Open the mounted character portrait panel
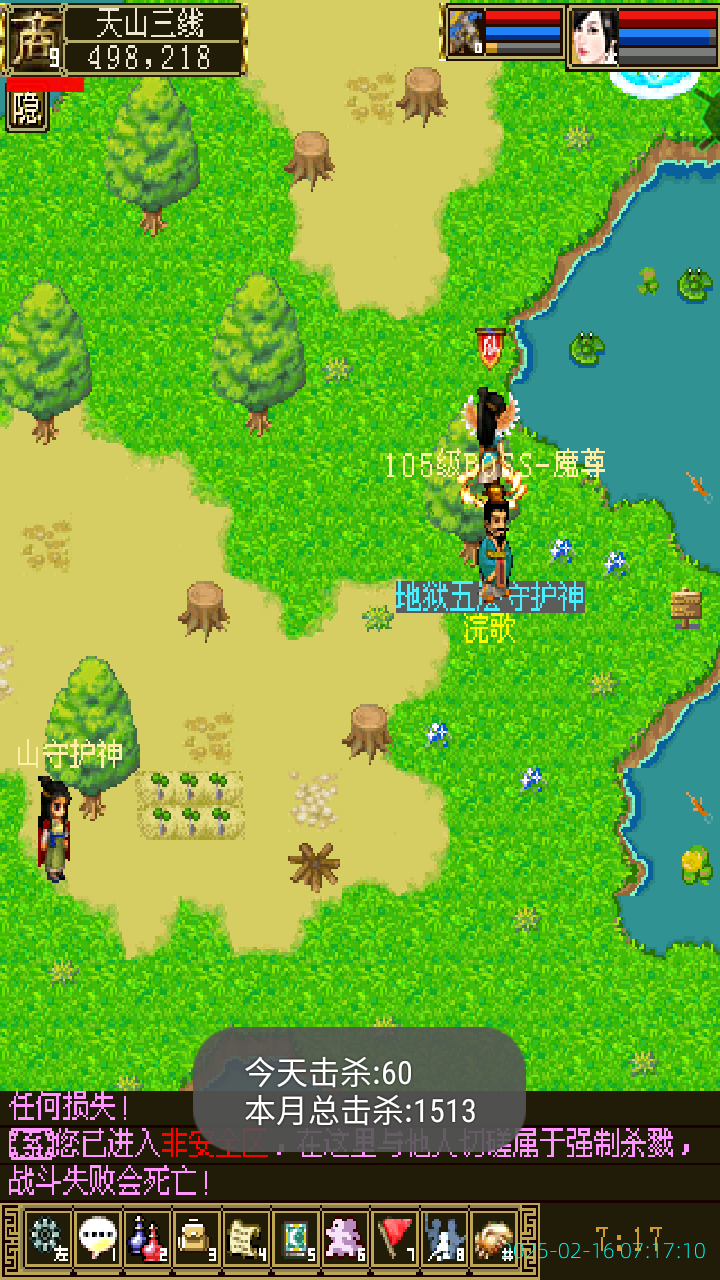Viewport: 720px width, 1280px height. tap(466, 34)
